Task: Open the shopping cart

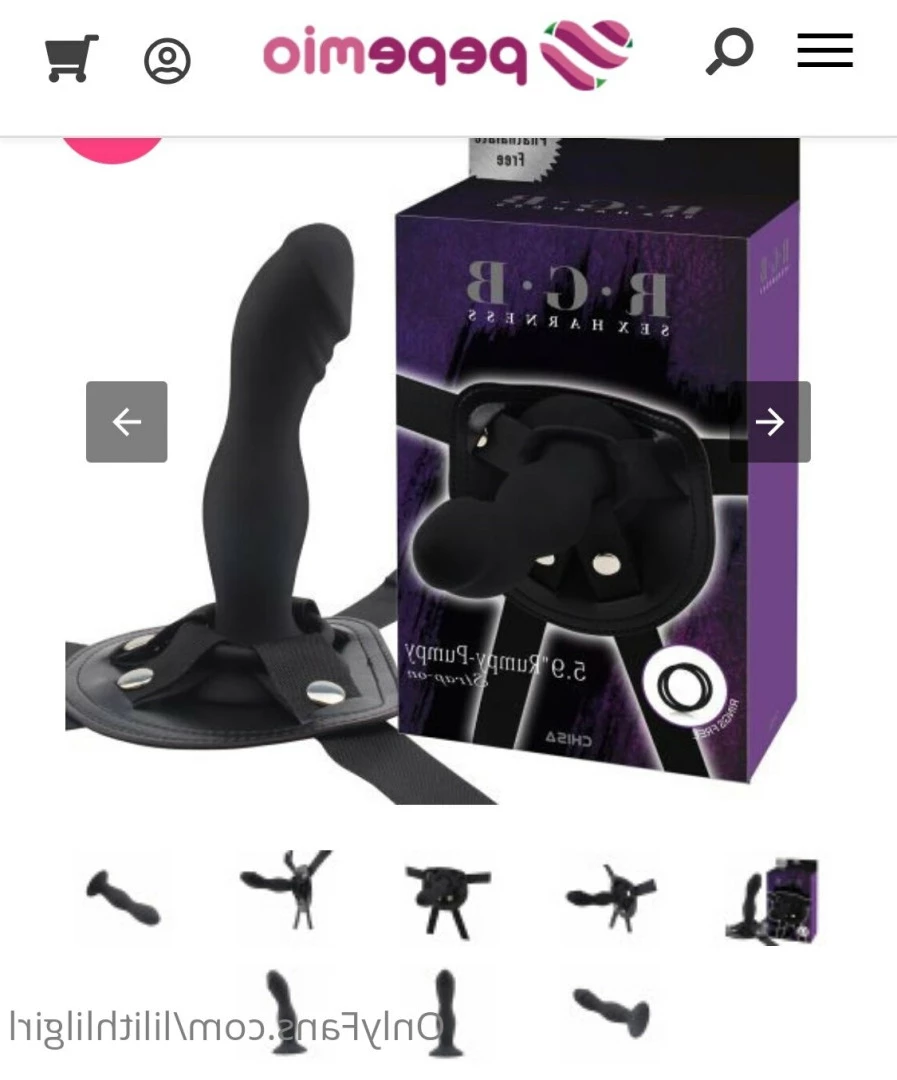Action: pos(72,58)
